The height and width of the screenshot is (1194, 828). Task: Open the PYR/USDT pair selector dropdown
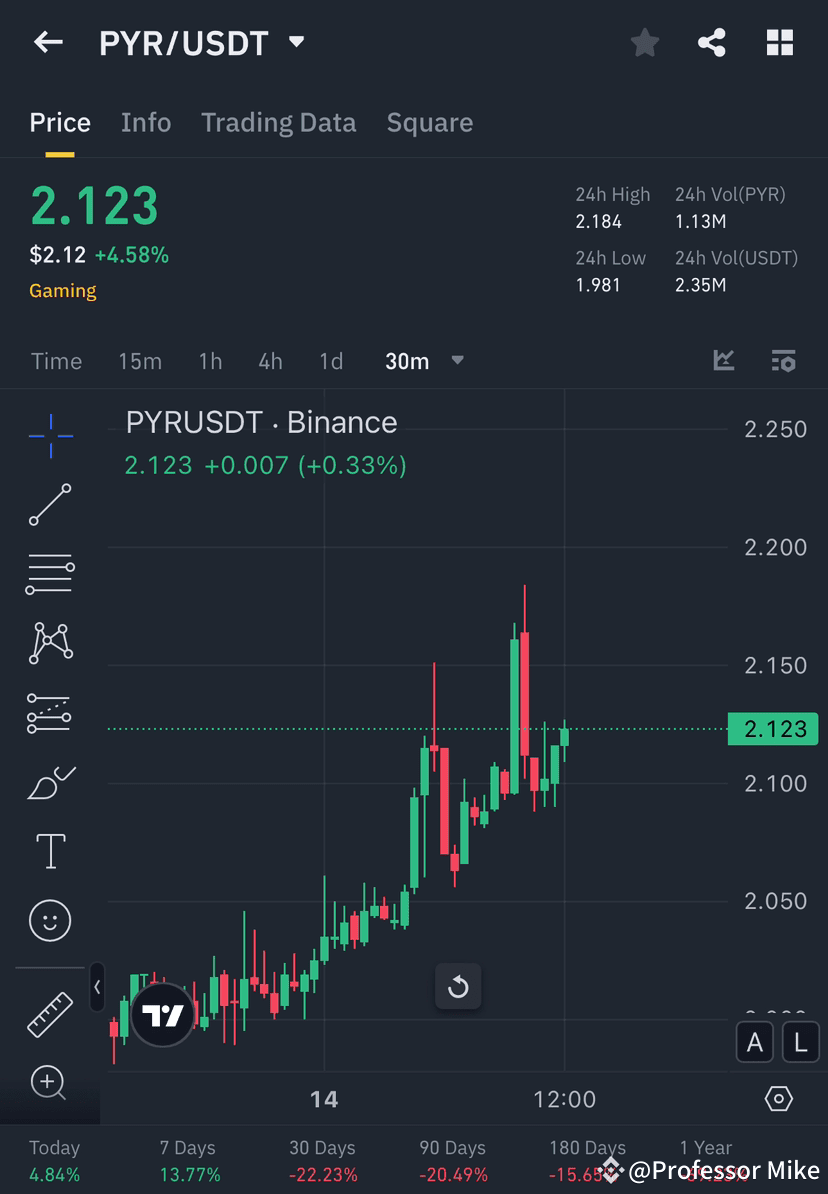296,42
